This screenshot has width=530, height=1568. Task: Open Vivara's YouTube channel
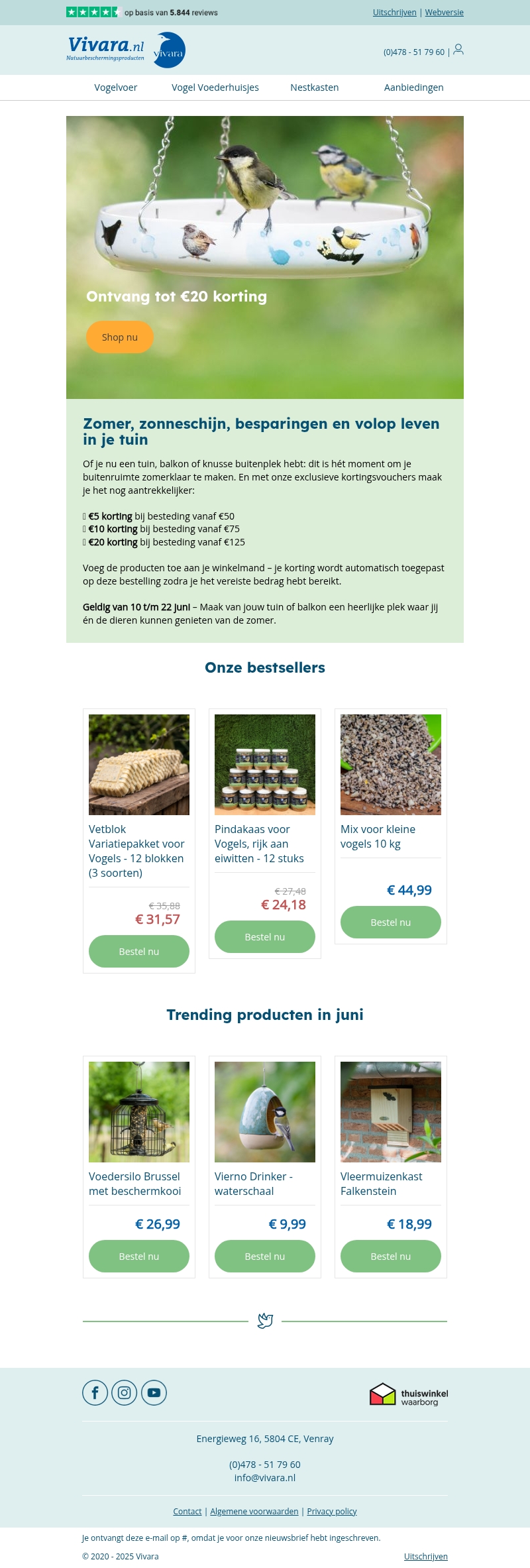154,1392
